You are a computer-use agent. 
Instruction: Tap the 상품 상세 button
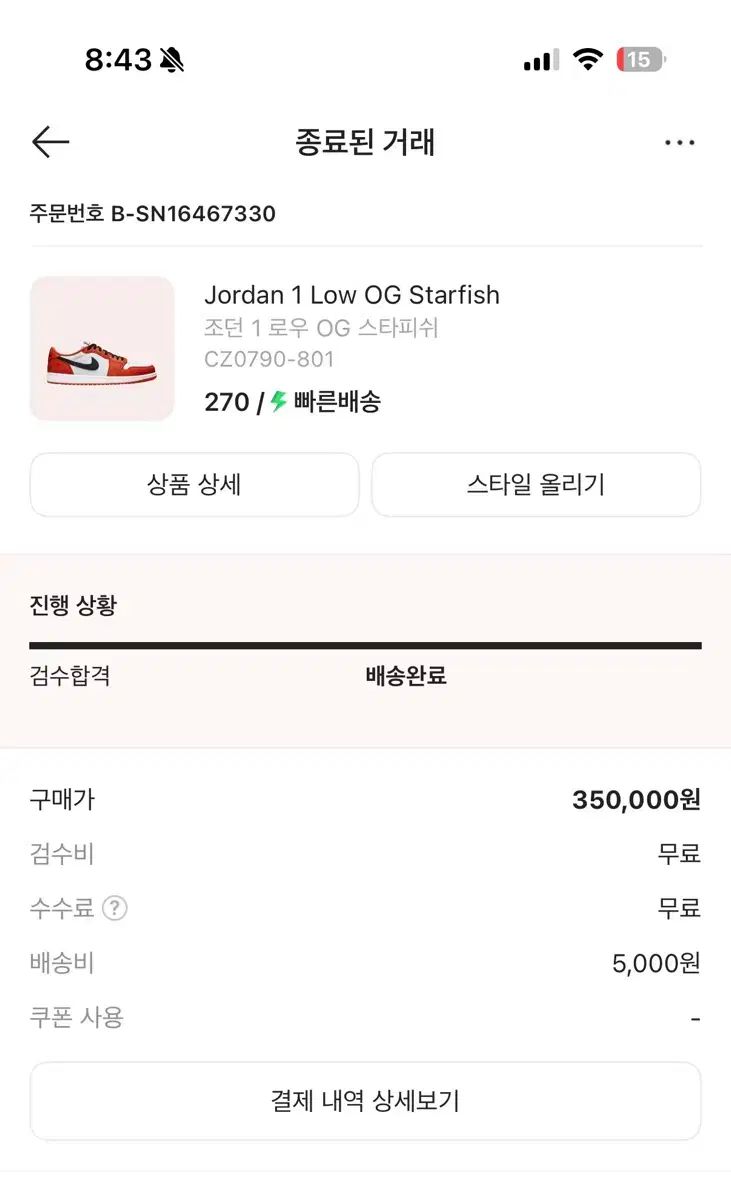coord(194,485)
